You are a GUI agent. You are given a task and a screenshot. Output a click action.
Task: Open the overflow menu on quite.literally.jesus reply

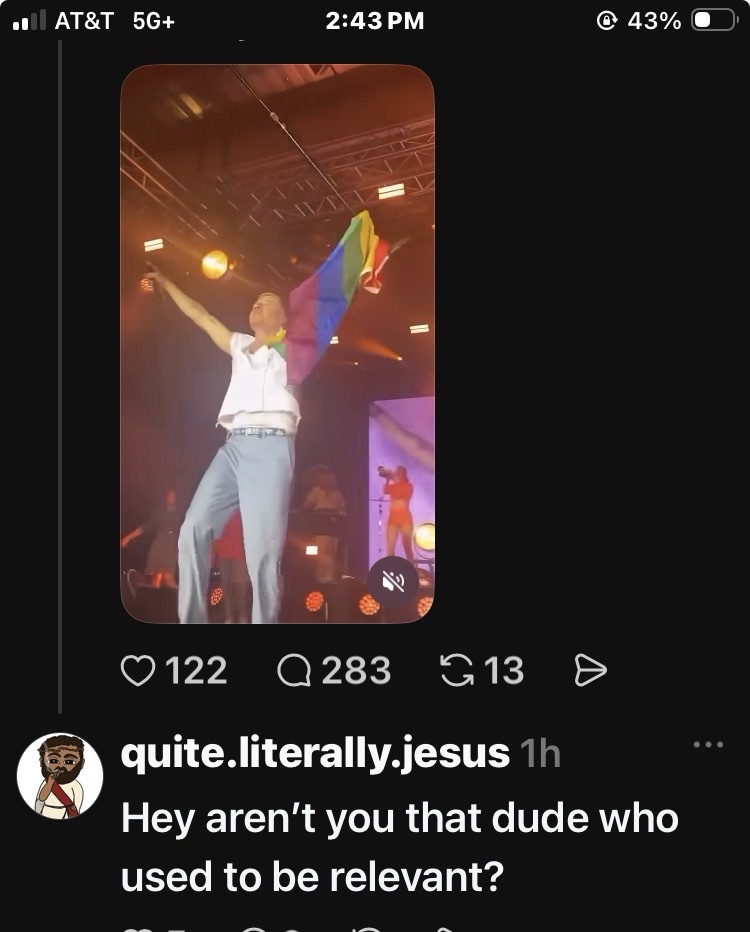708,744
